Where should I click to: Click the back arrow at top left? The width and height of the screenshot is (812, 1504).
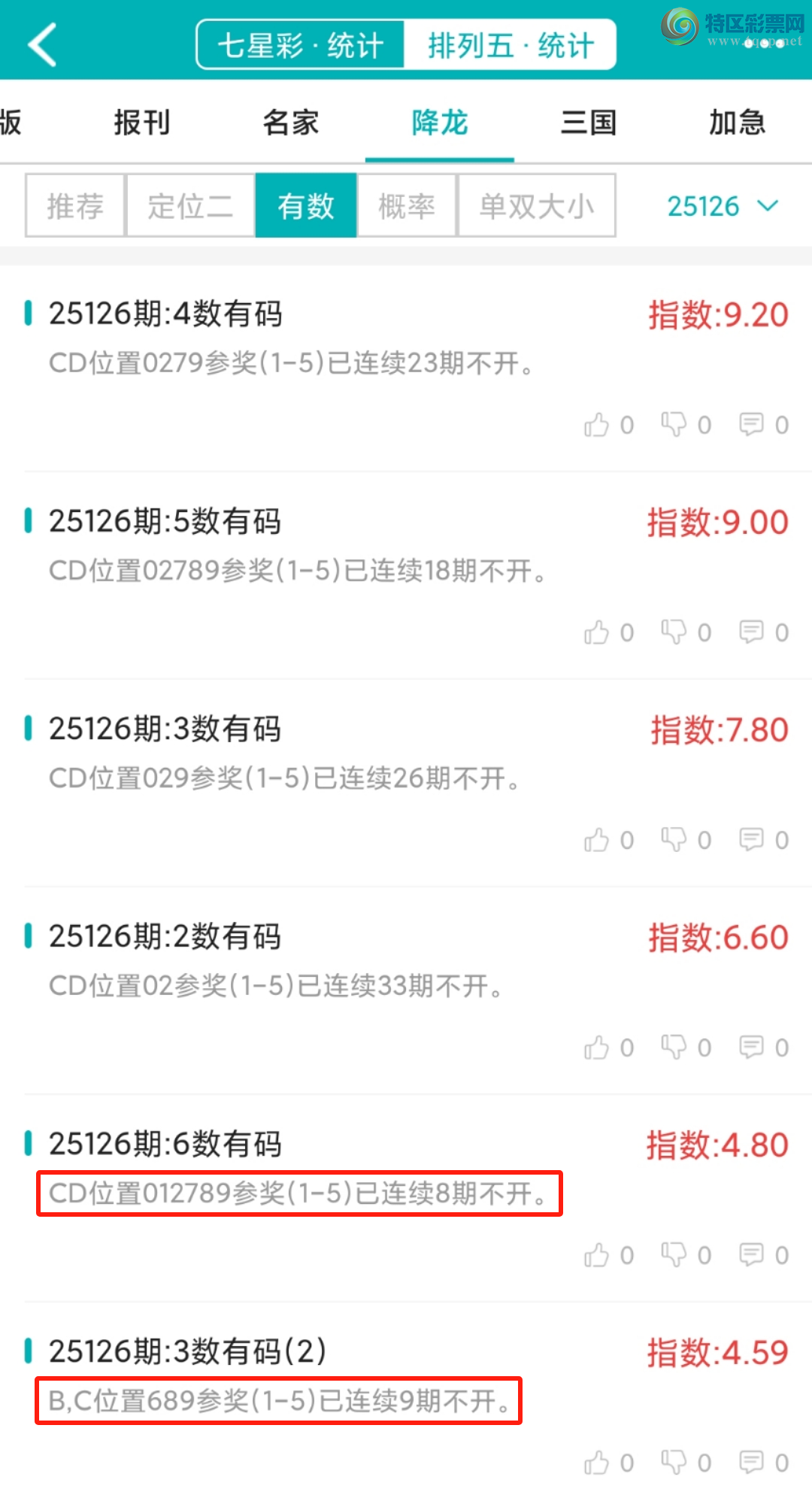(x=43, y=43)
